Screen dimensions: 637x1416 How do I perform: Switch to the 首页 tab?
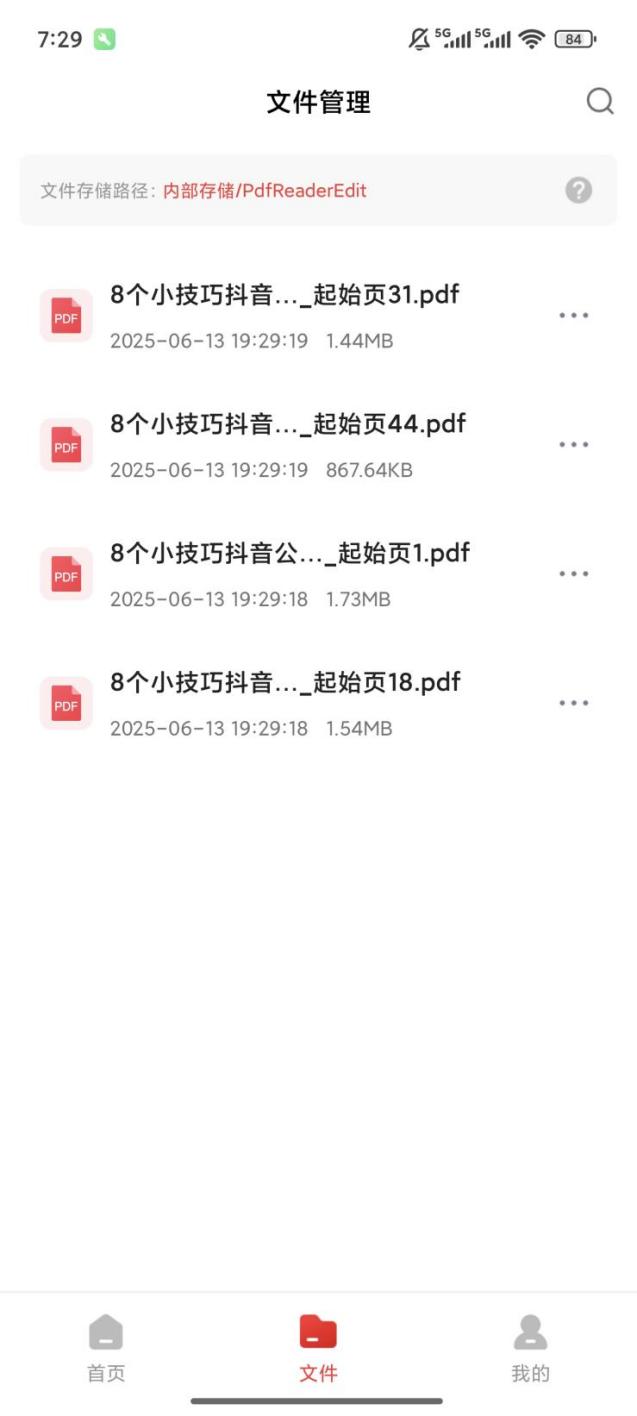click(x=106, y=1348)
